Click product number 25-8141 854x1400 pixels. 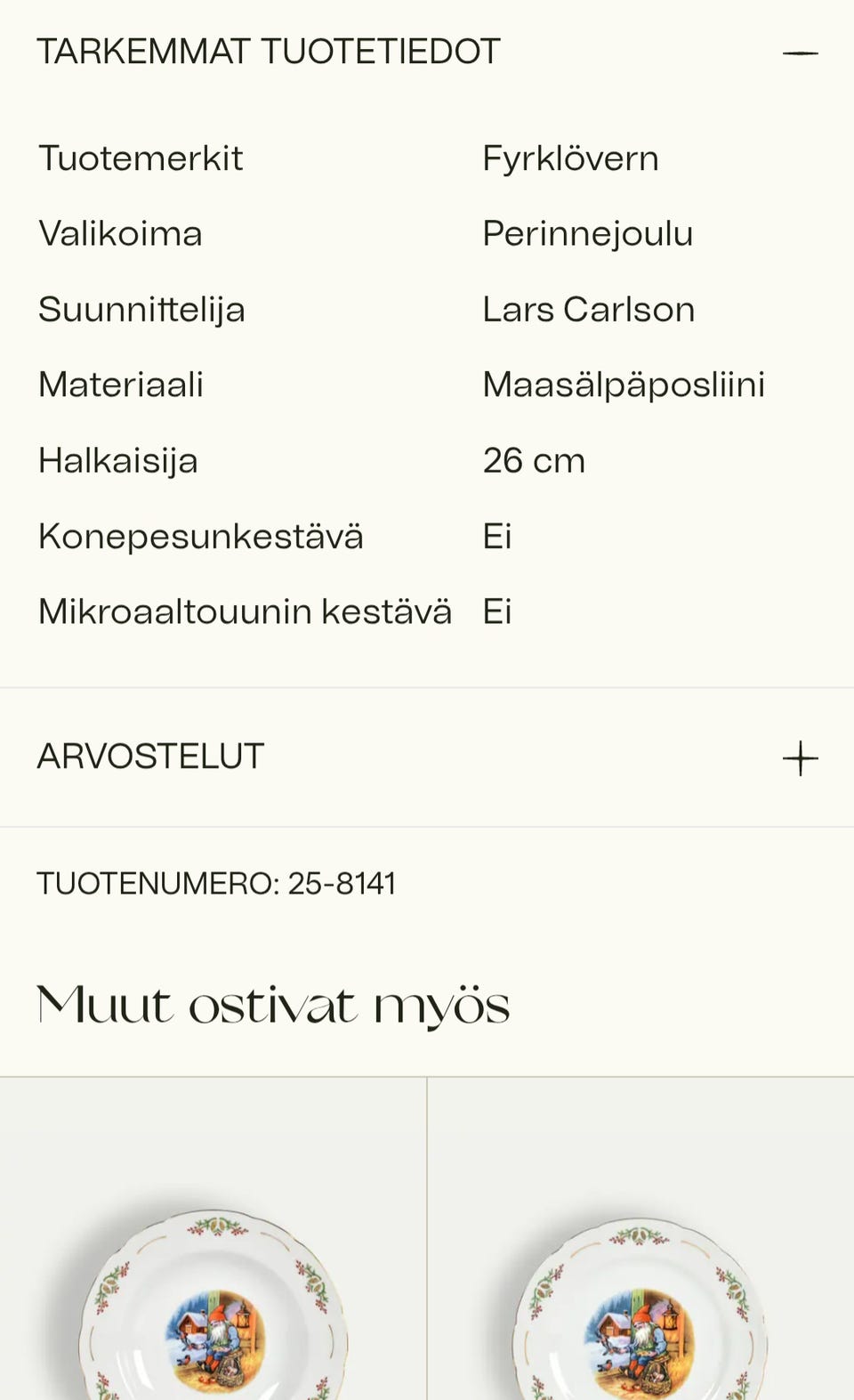(x=216, y=883)
